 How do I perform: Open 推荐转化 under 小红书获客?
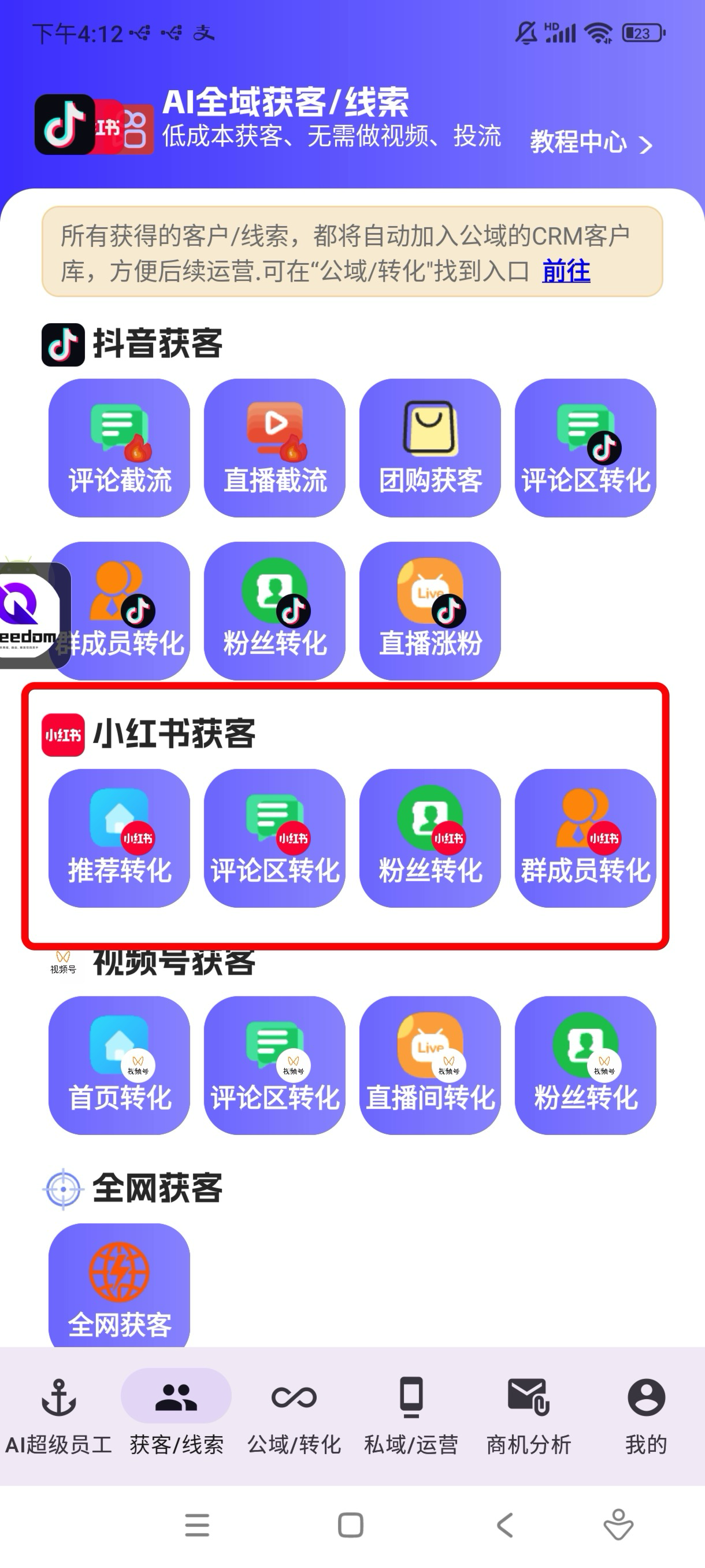pos(119,838)
